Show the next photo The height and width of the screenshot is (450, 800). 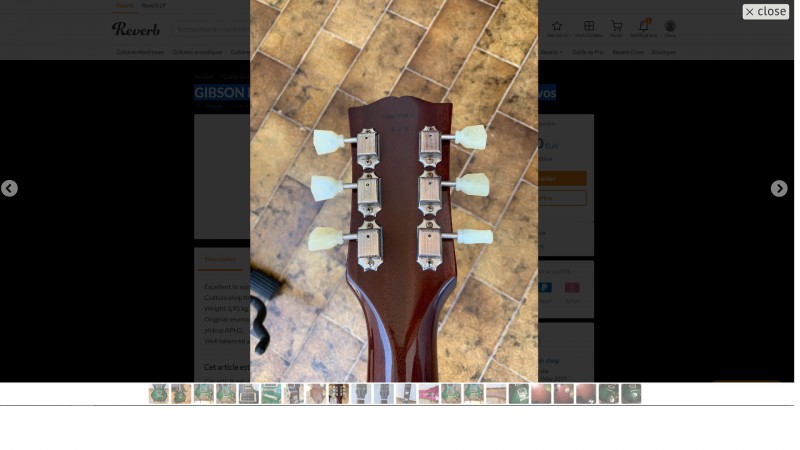coord(779,188)
